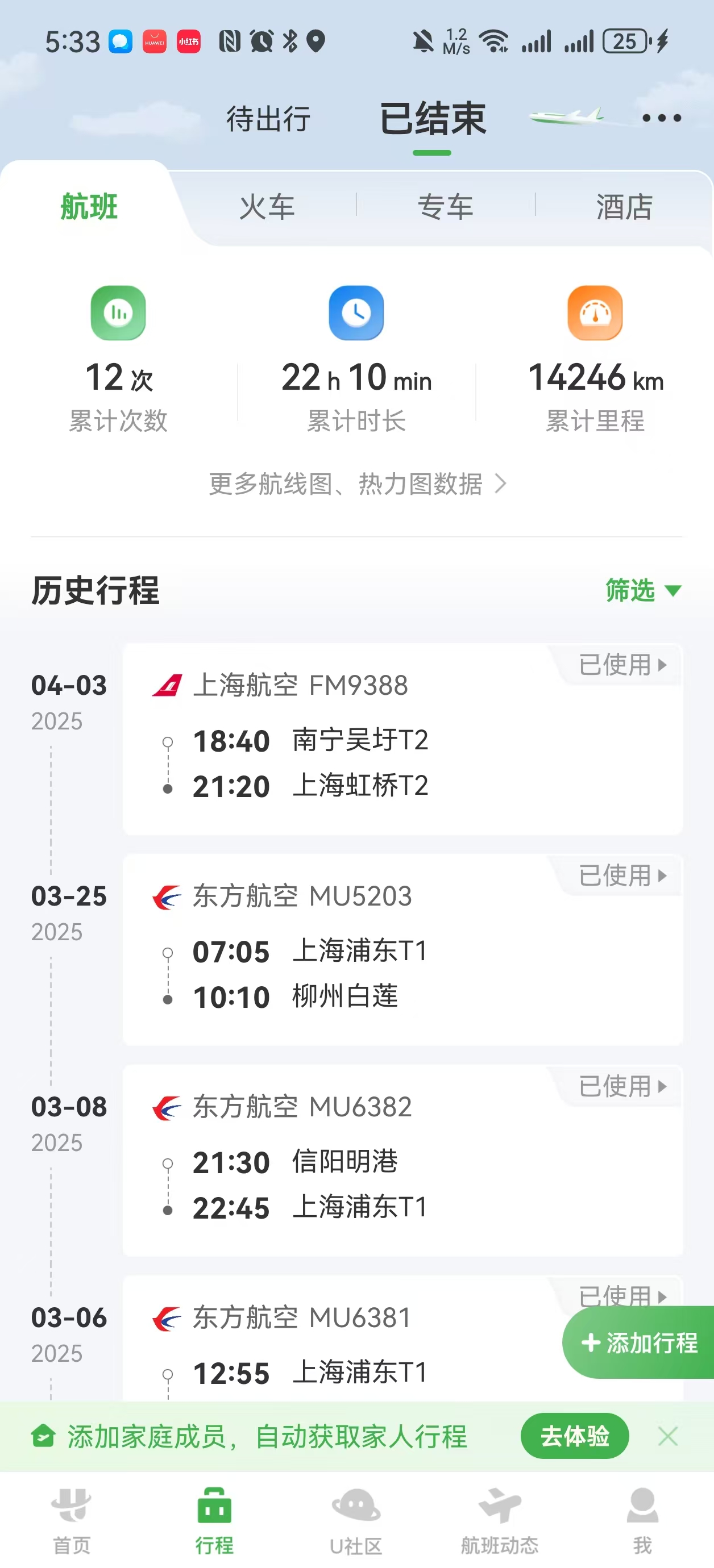The height and width of the screenshot is (1568, 714).
Task: Select the 火车 tab
Action: coord(267,207)
